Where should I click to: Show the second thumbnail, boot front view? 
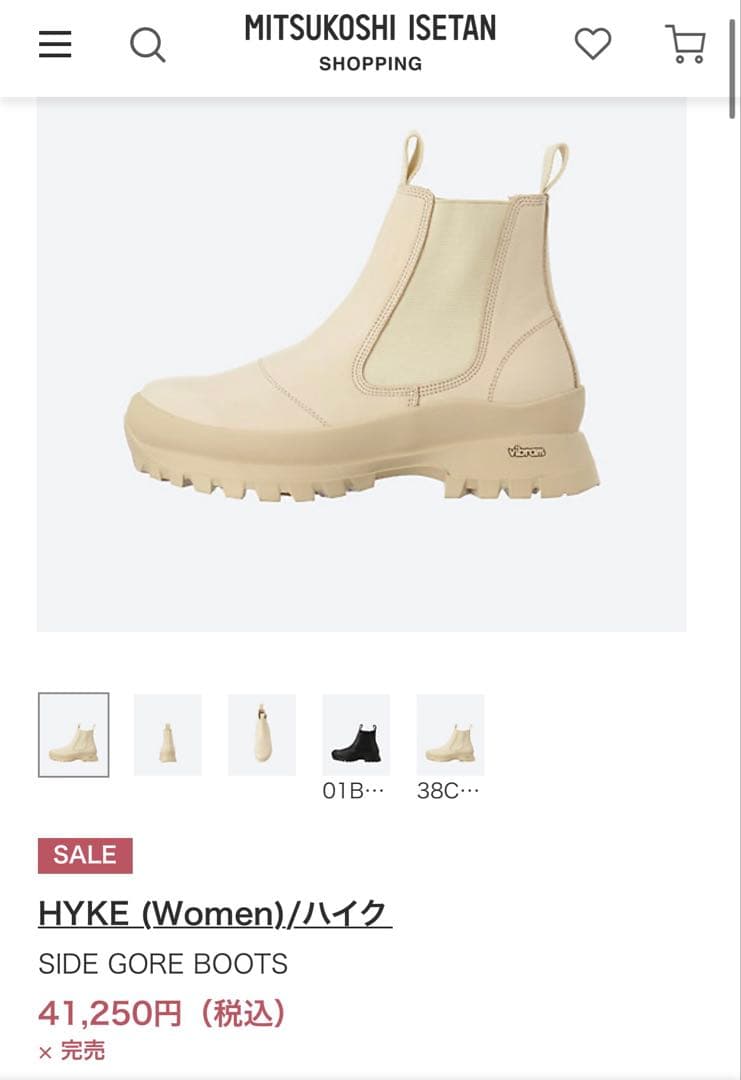[168, 735]
